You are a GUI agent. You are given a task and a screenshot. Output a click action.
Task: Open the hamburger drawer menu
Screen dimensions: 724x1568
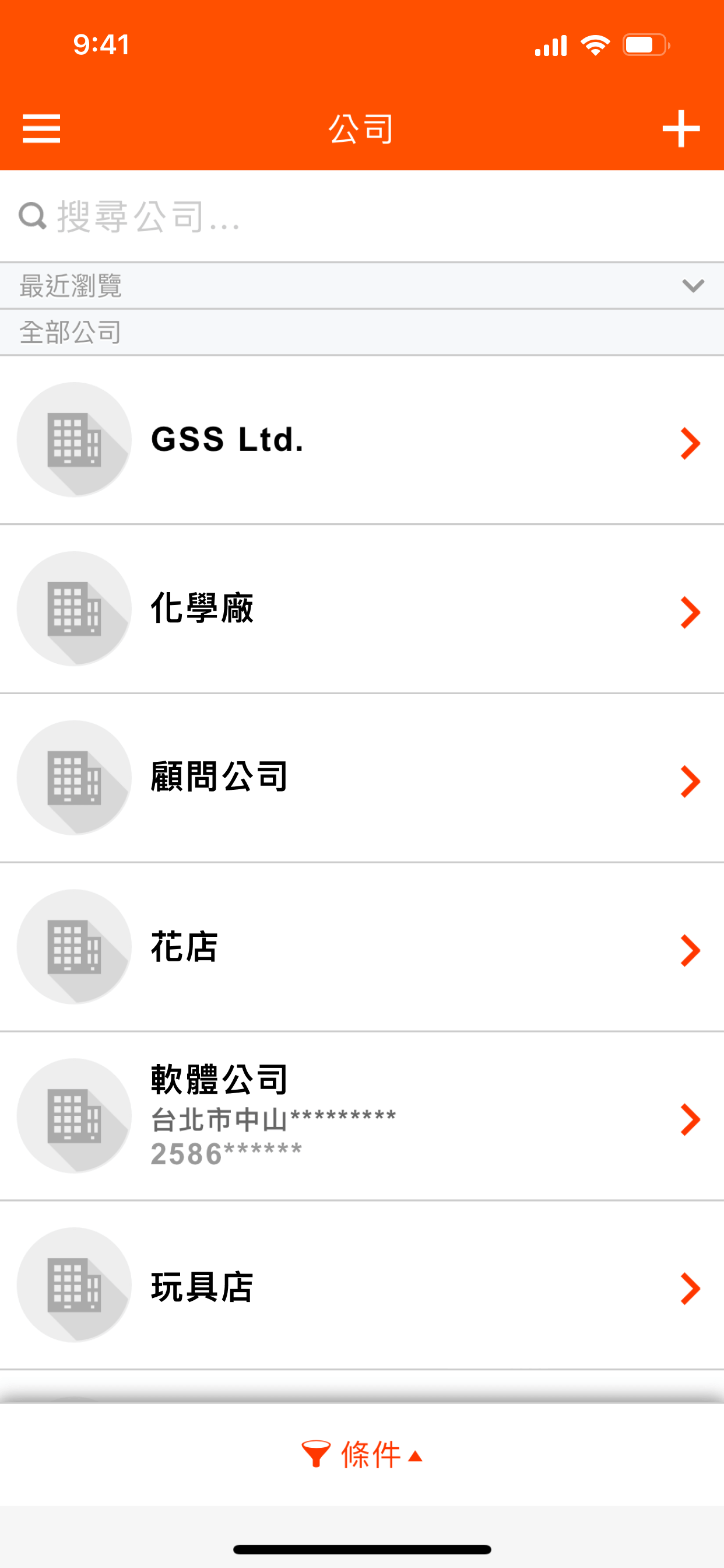[x=41, y=128]
